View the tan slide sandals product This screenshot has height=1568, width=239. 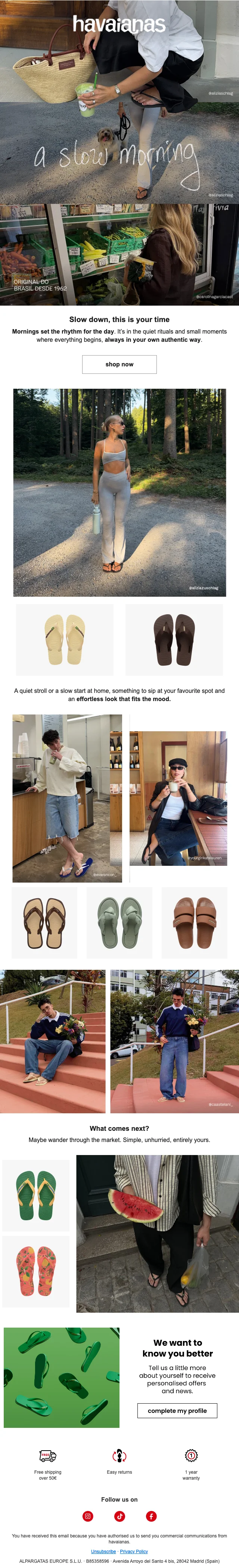tap(195, 923)
